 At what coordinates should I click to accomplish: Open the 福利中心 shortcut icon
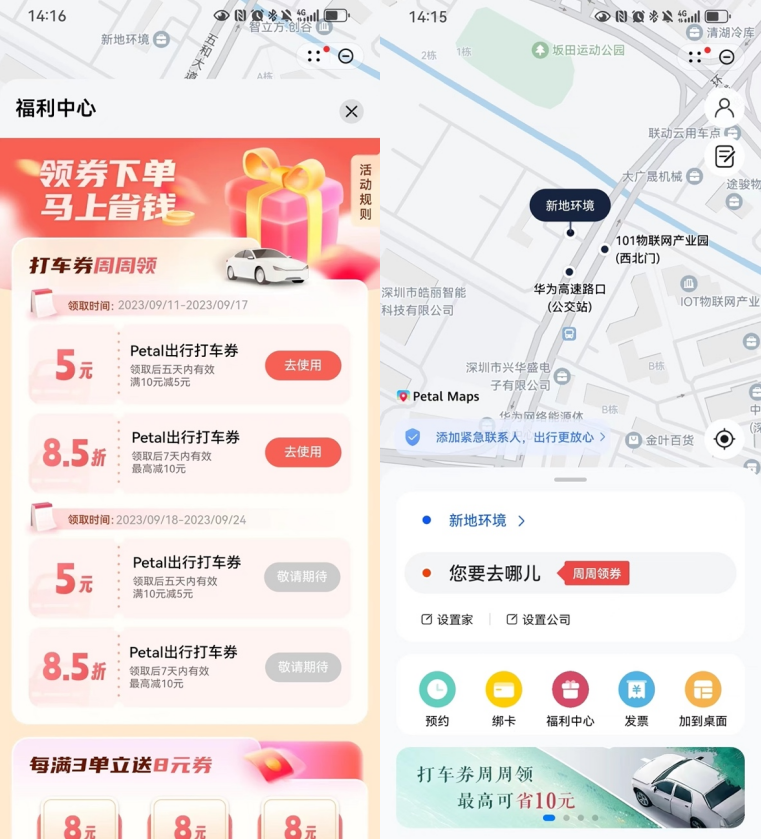(570, 699)
